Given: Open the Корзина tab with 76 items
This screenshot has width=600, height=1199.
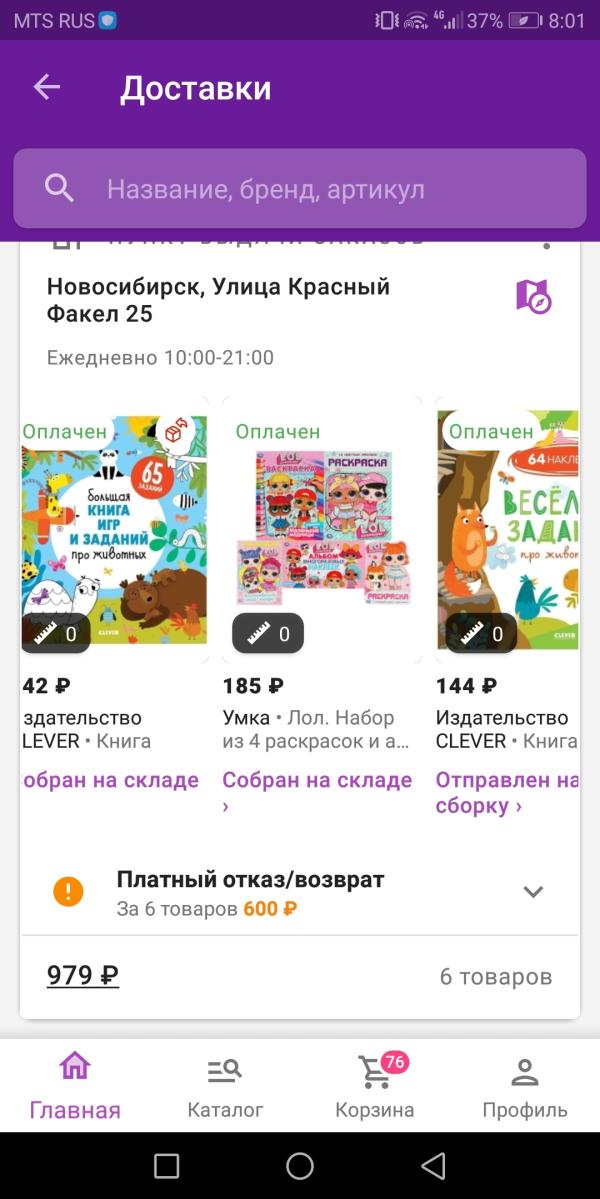Looking at the screenshot, I should [x=375, y=1084].
